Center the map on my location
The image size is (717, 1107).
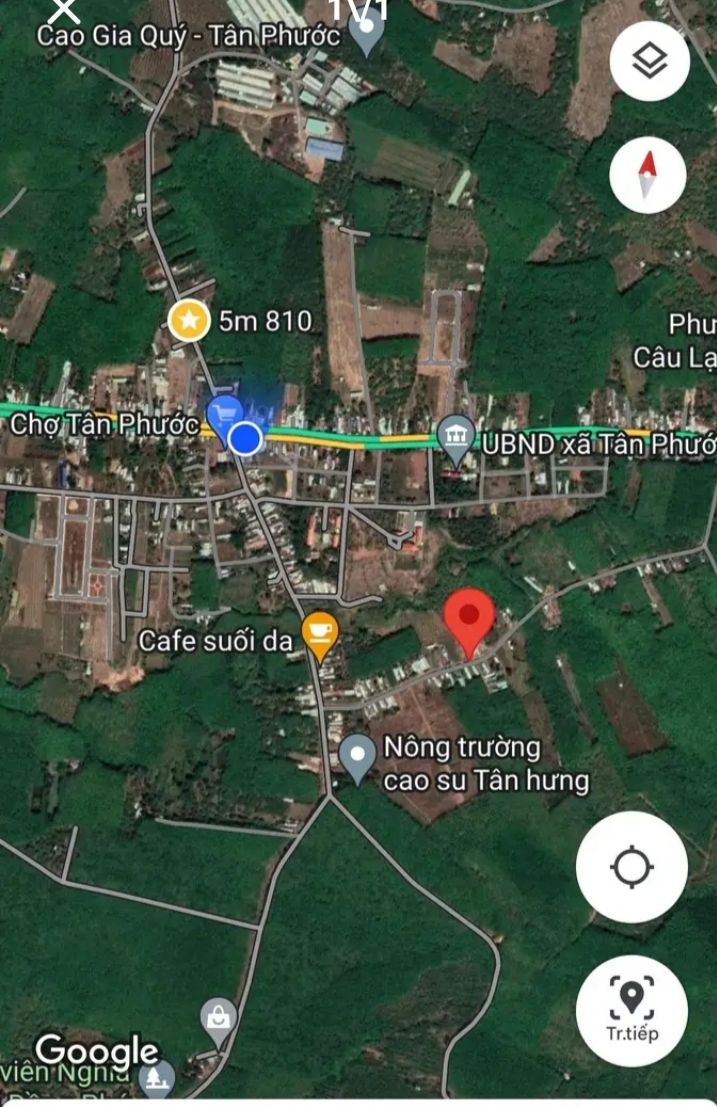tap(631, 866)
